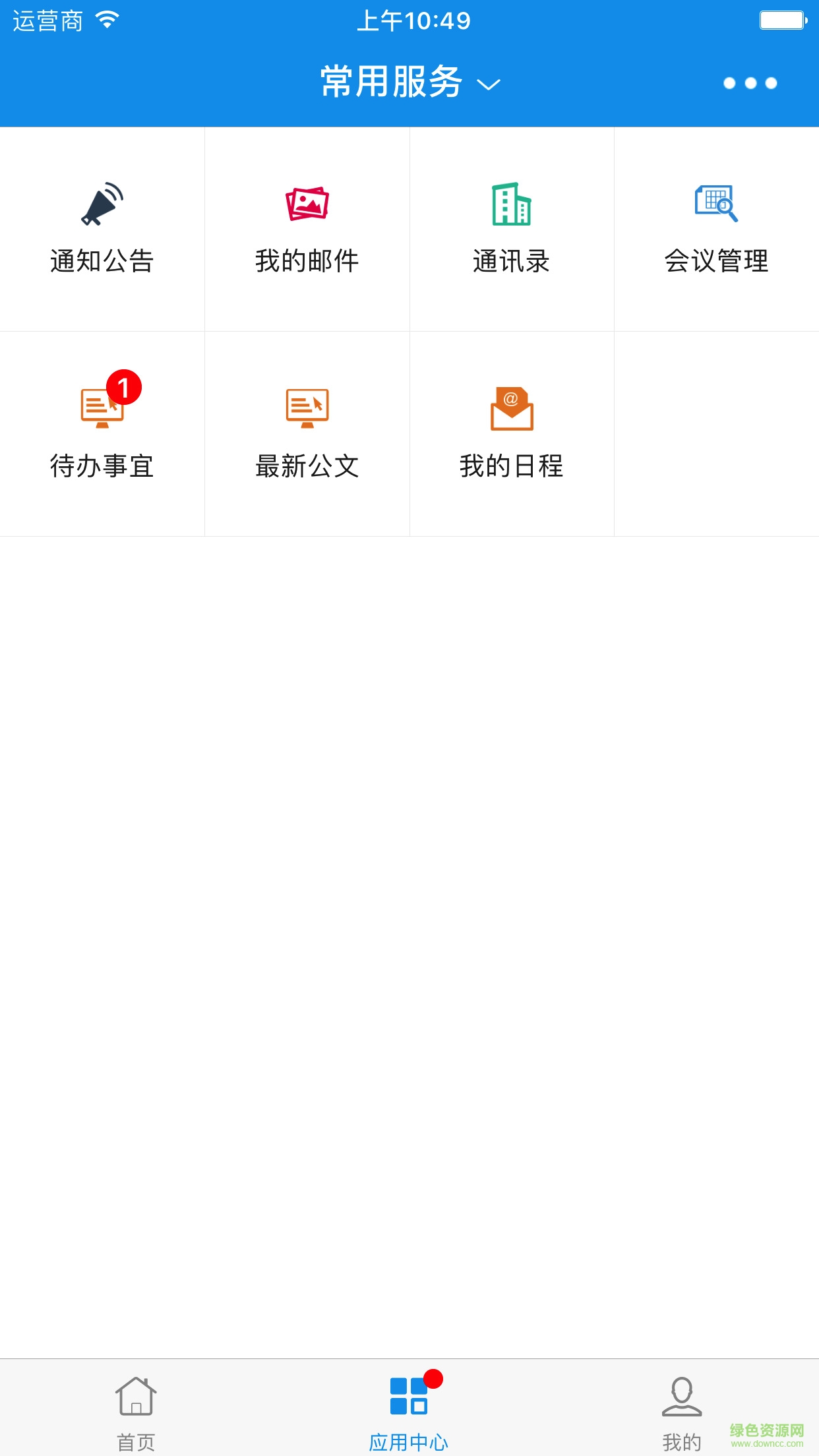Open 我的日程 schedule icon
This screenshot has width=819, height=1456.
pos(513,409)
